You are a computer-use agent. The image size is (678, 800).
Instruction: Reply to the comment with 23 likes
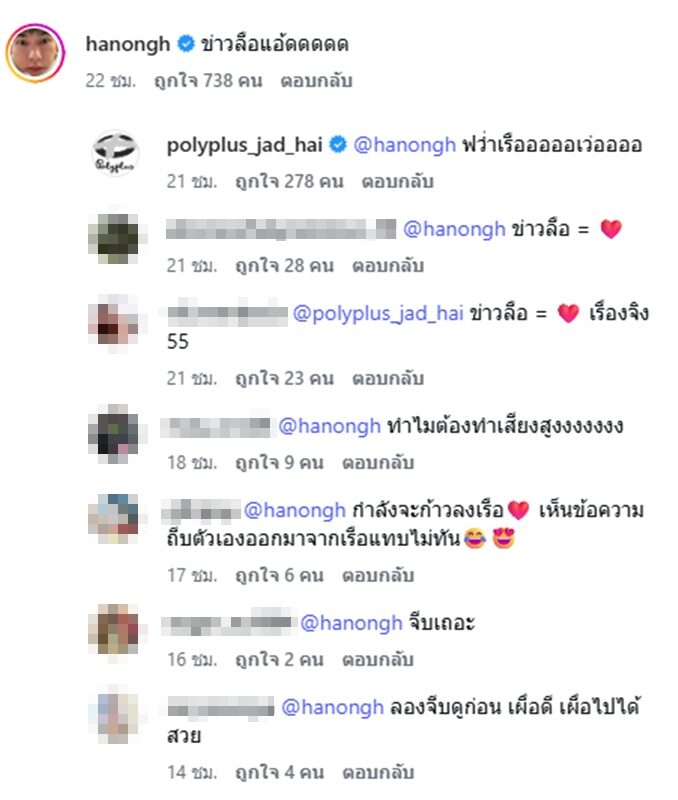pyautogui.click(x=387, y=379)
